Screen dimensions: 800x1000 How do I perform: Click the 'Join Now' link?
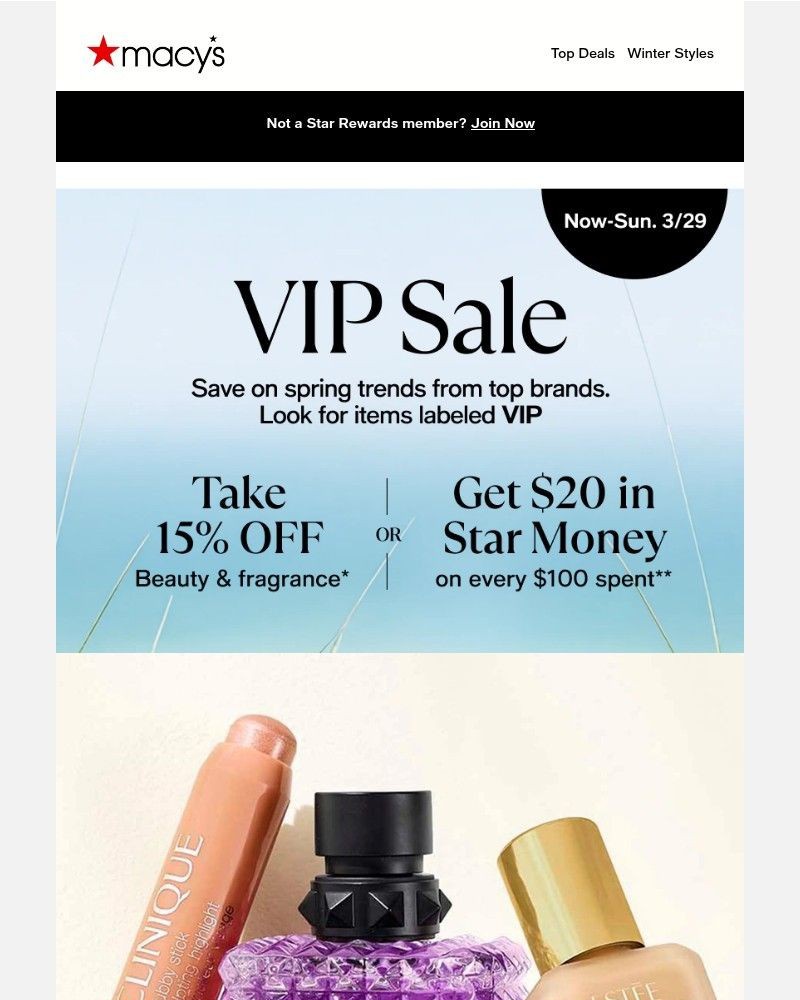click(503, 123)
